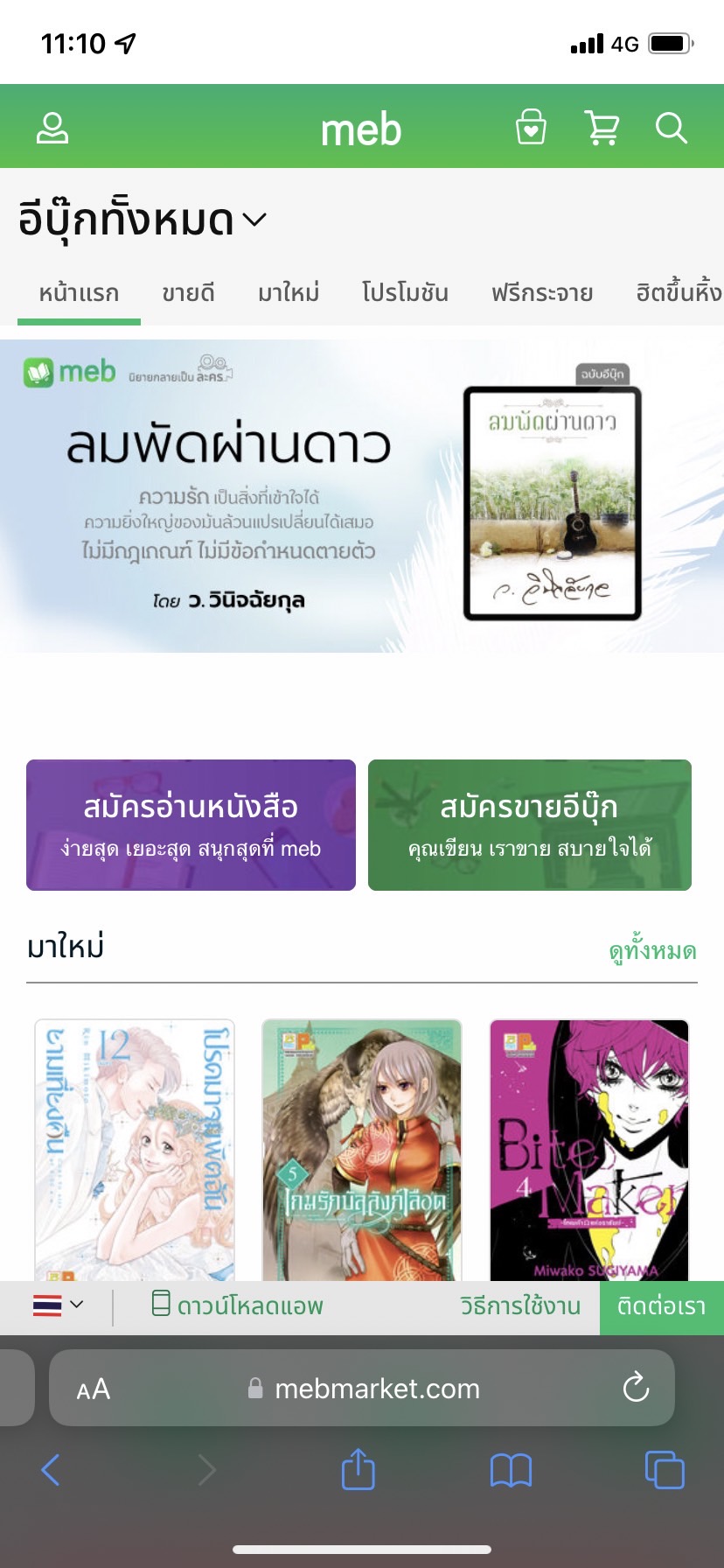Change language with the Thai flag dropdown
The image size is (724, 1568).
(x=58, y=1306)
